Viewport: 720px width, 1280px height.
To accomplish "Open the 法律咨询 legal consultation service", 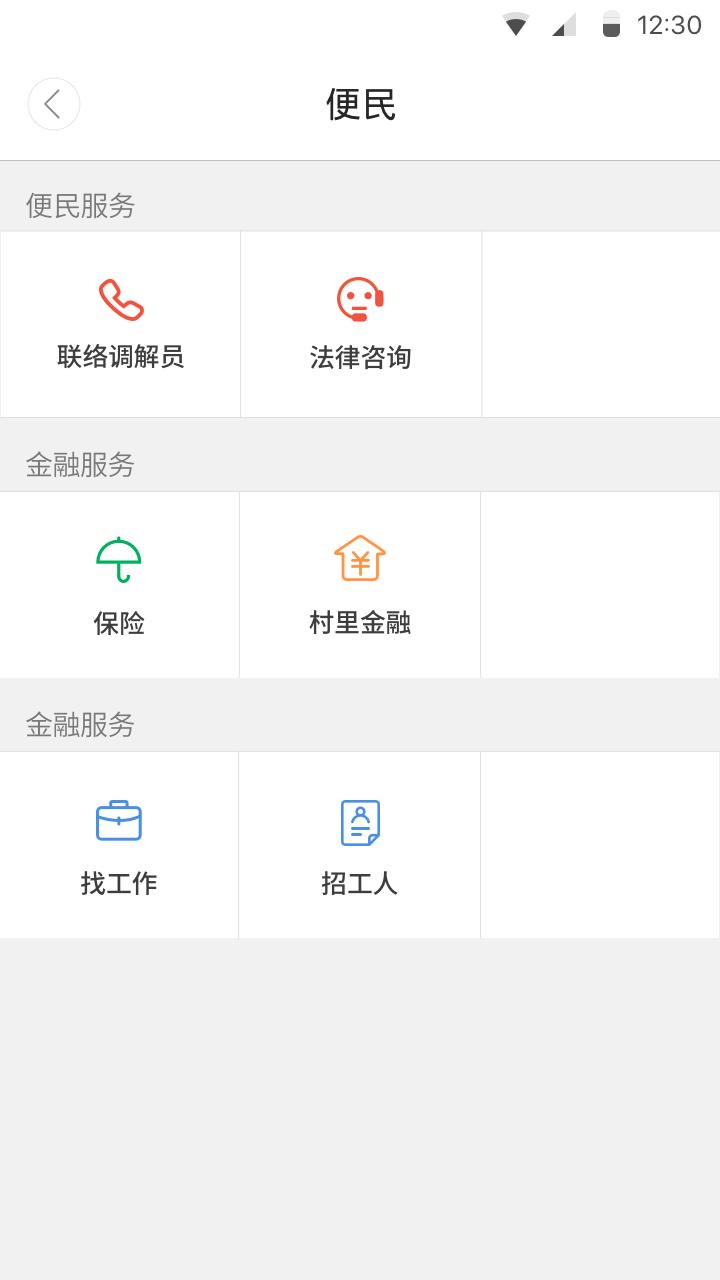I will click(359, 323).
